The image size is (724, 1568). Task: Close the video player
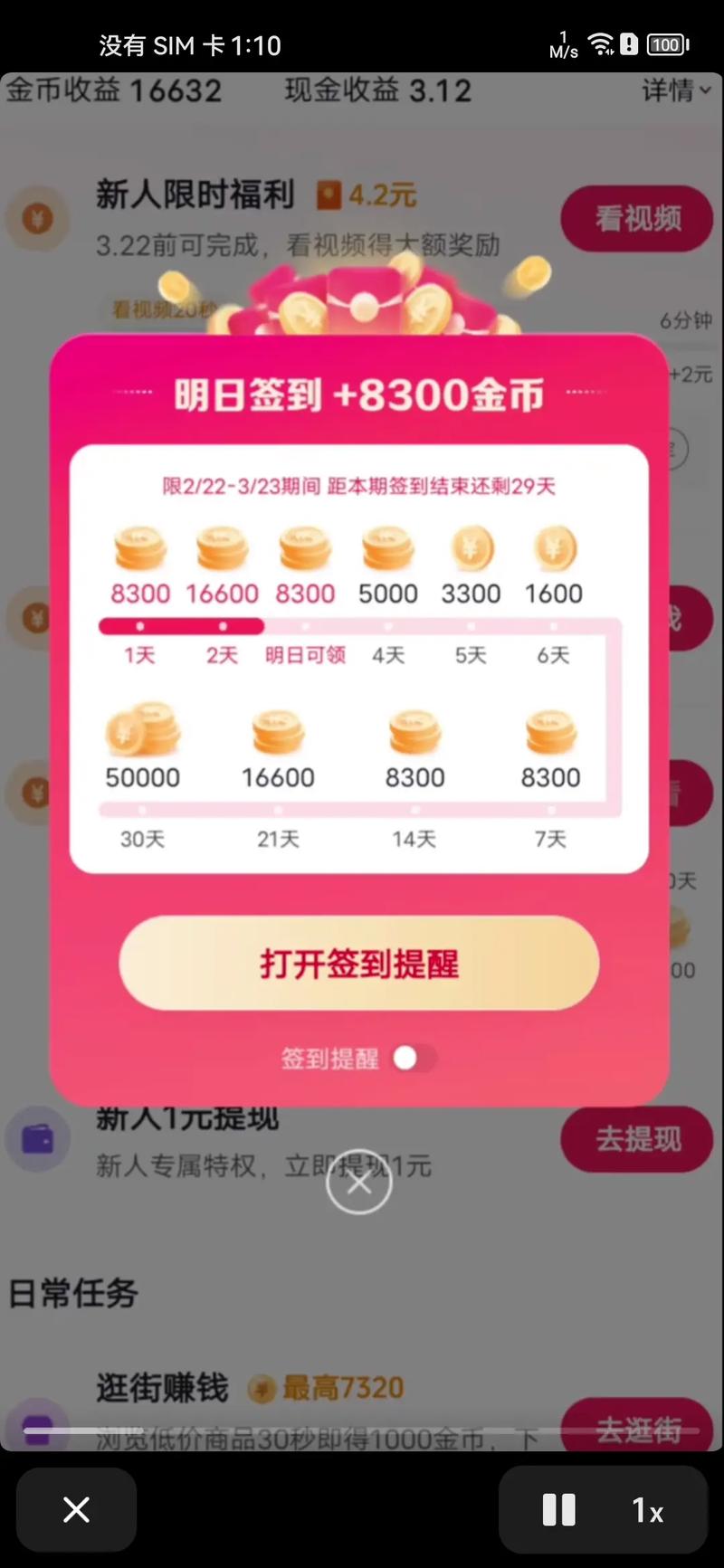pyautogui.click(x=77, y=1509)
